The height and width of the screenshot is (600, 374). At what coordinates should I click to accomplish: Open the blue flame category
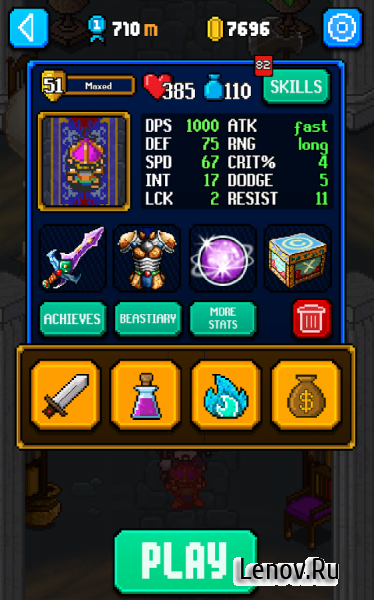click(226, 395)
